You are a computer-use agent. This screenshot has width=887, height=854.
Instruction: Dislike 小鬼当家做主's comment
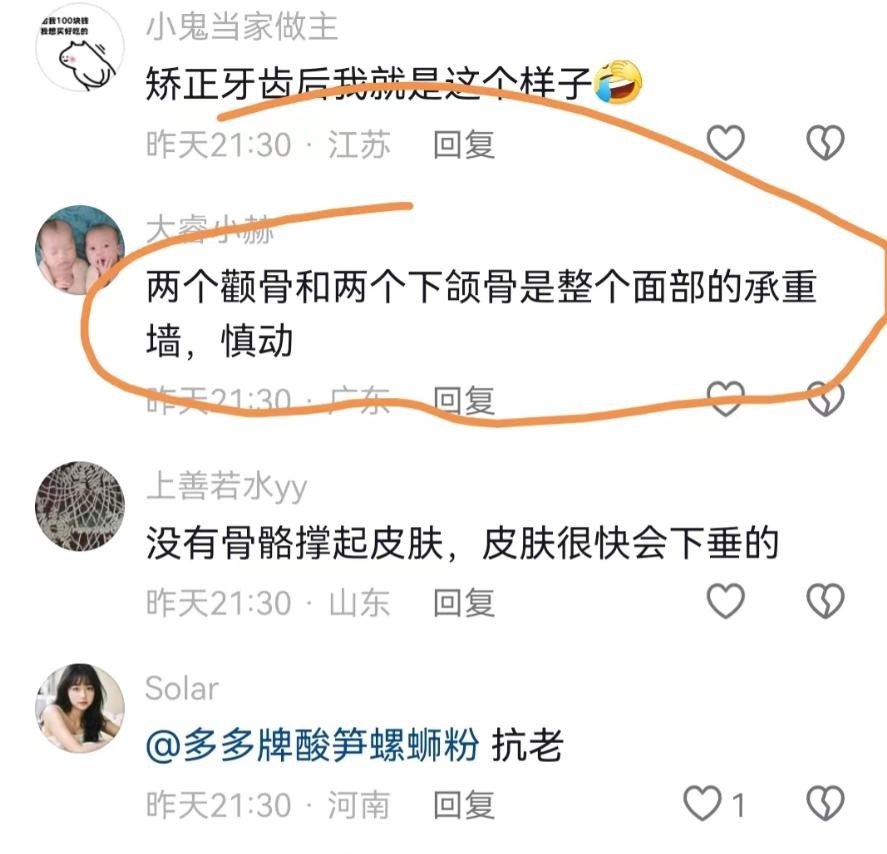click(826, 144)
